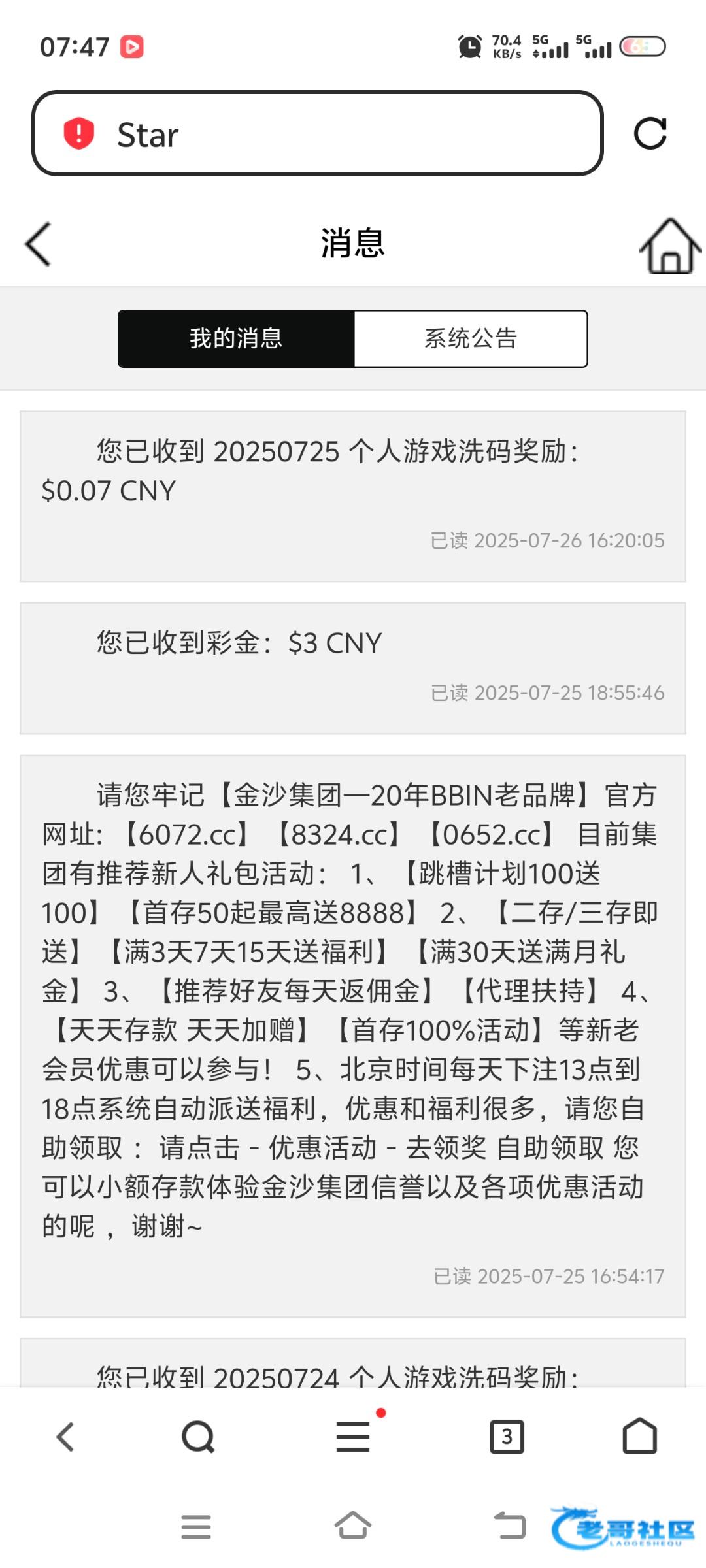Image resolution: width=706 pixels, height=1568 pixels.
Task: Switch to the 系统公告 tab
Action: tap(471, 338)
